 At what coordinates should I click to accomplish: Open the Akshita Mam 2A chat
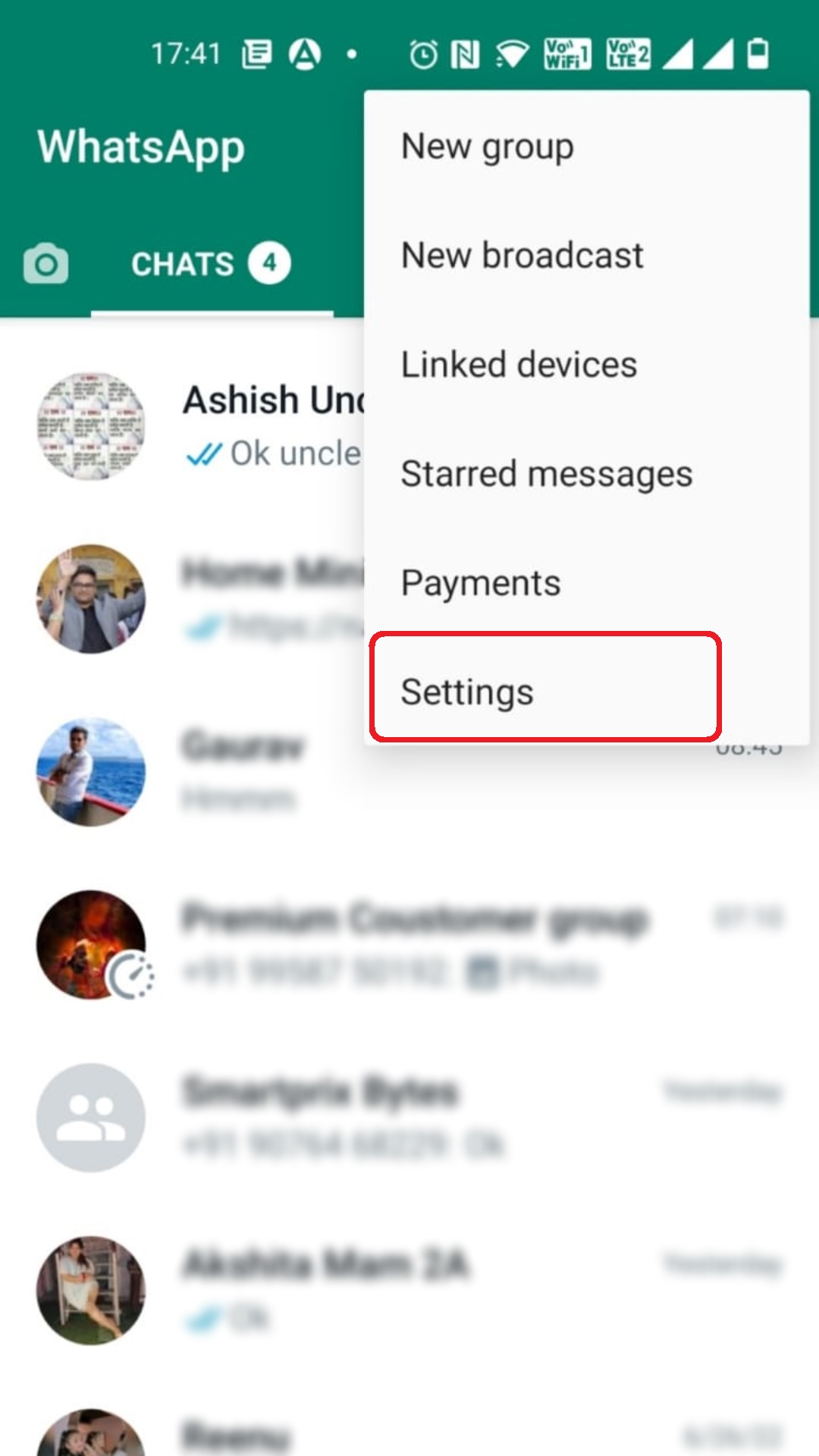click(x=326, y=1289)
